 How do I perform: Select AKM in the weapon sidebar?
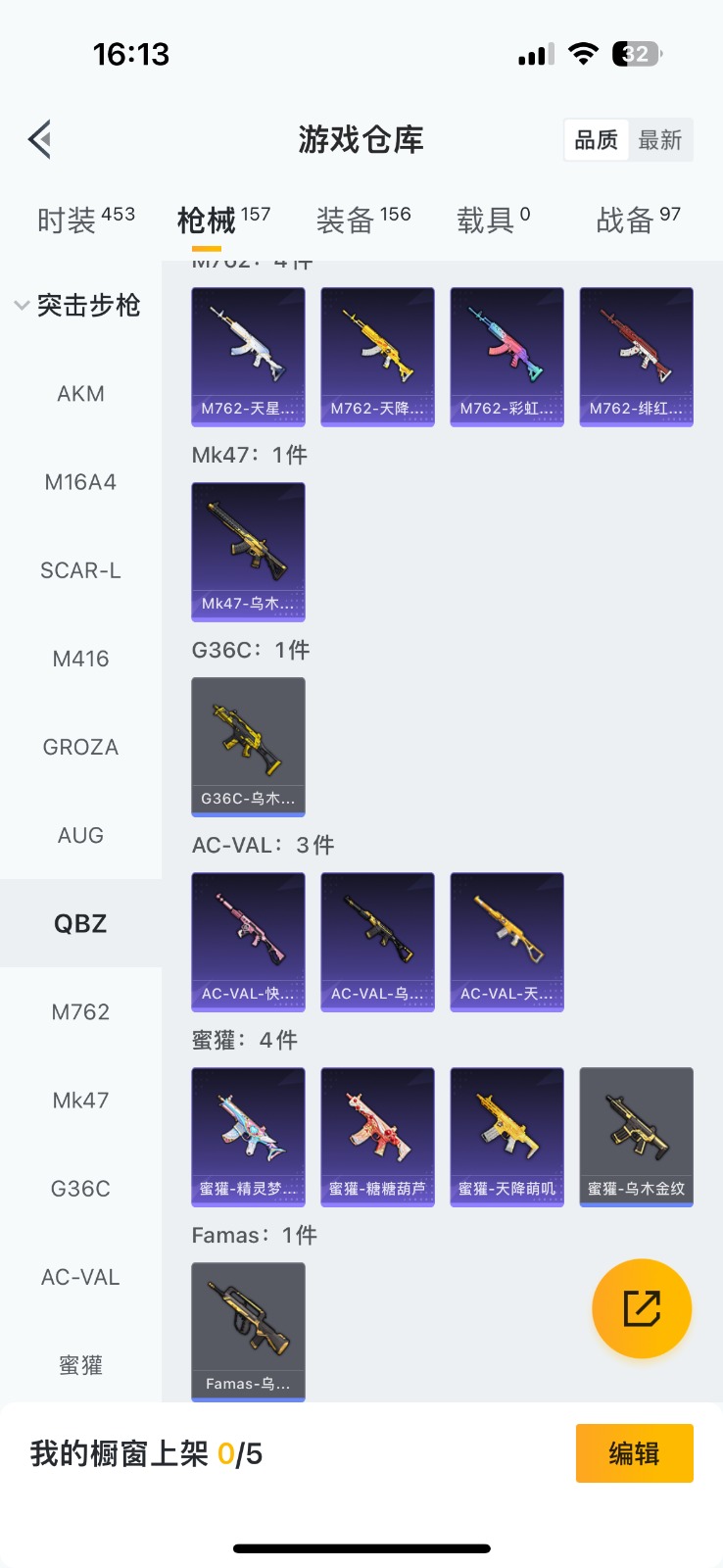point(80,394)
